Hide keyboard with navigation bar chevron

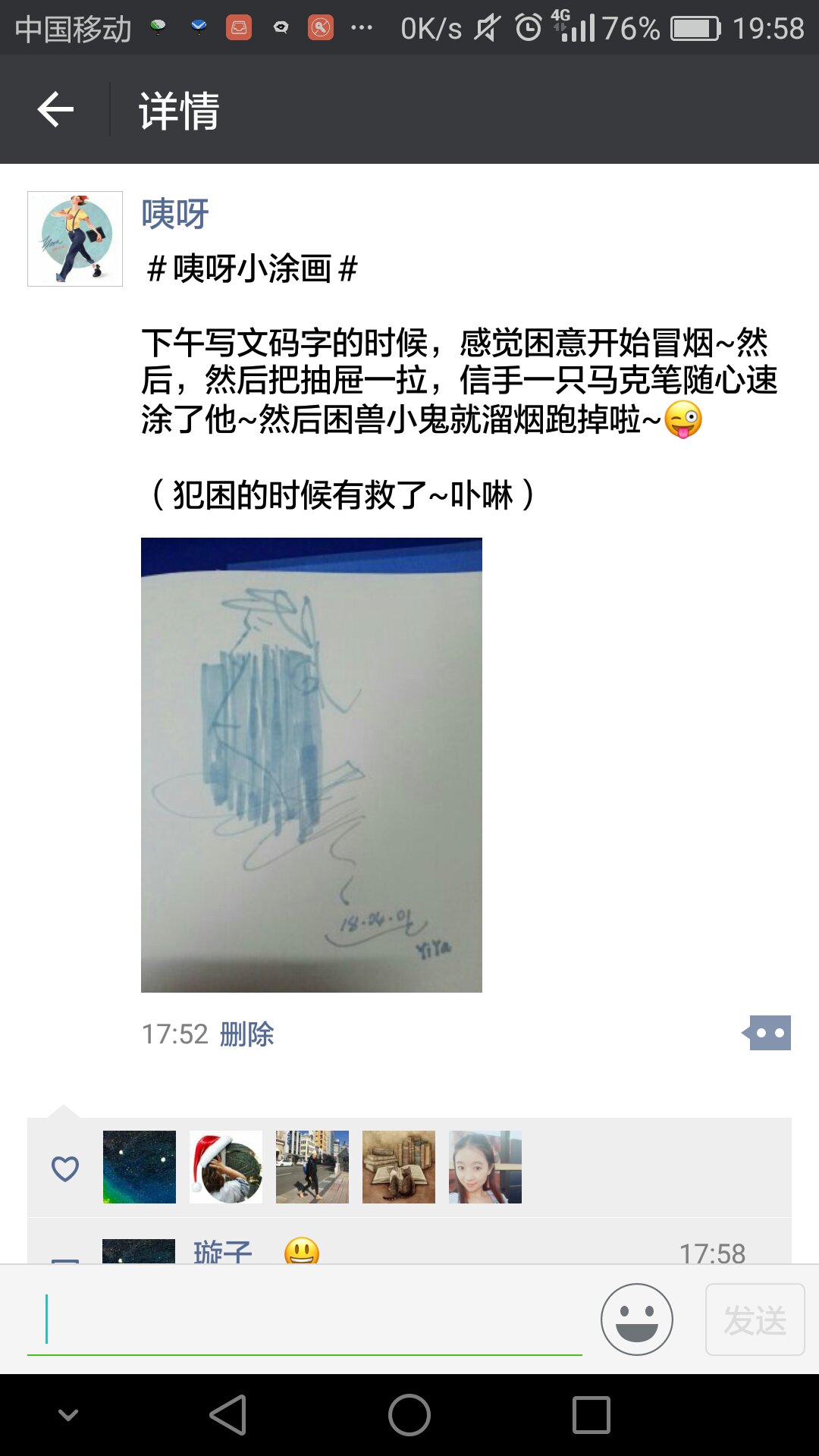68,1415
